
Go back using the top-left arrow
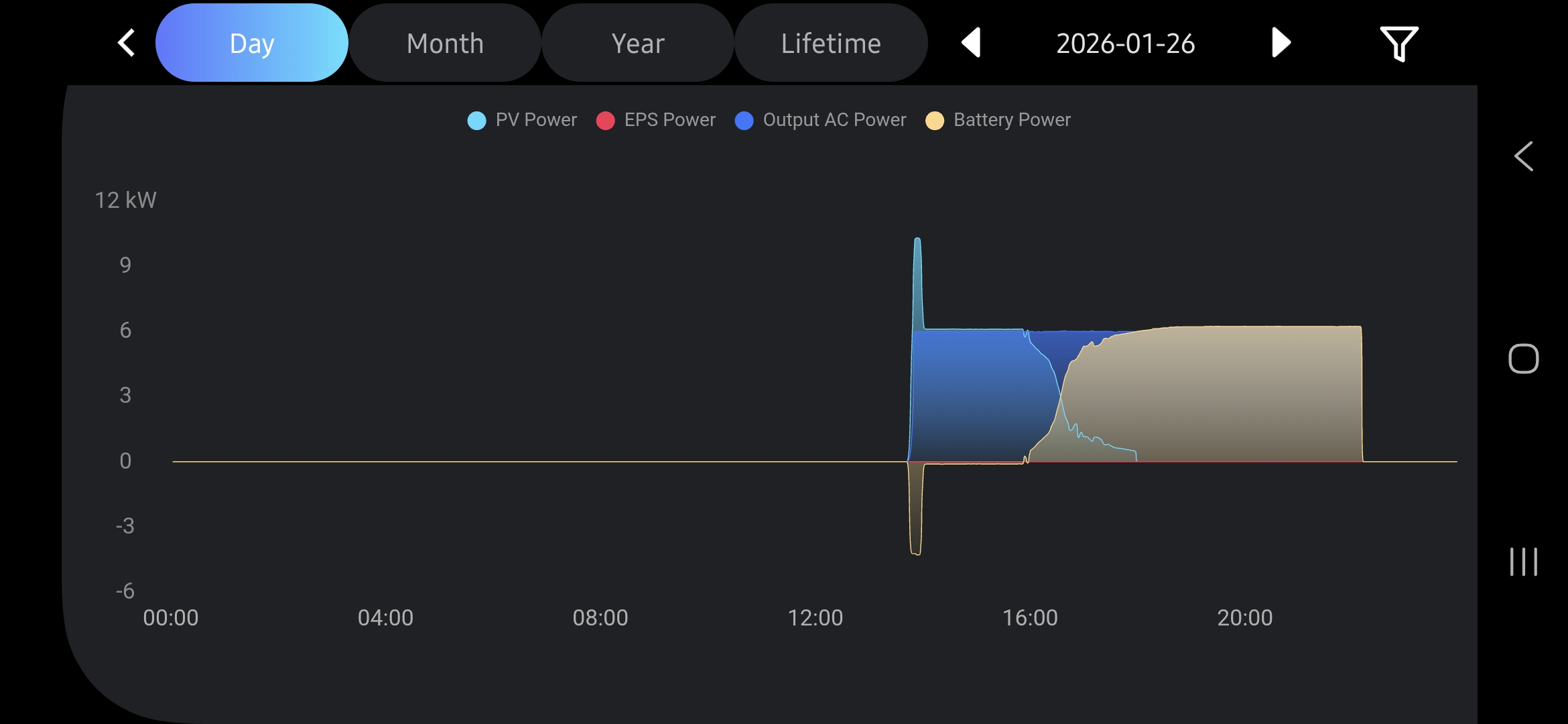[126, 43]
